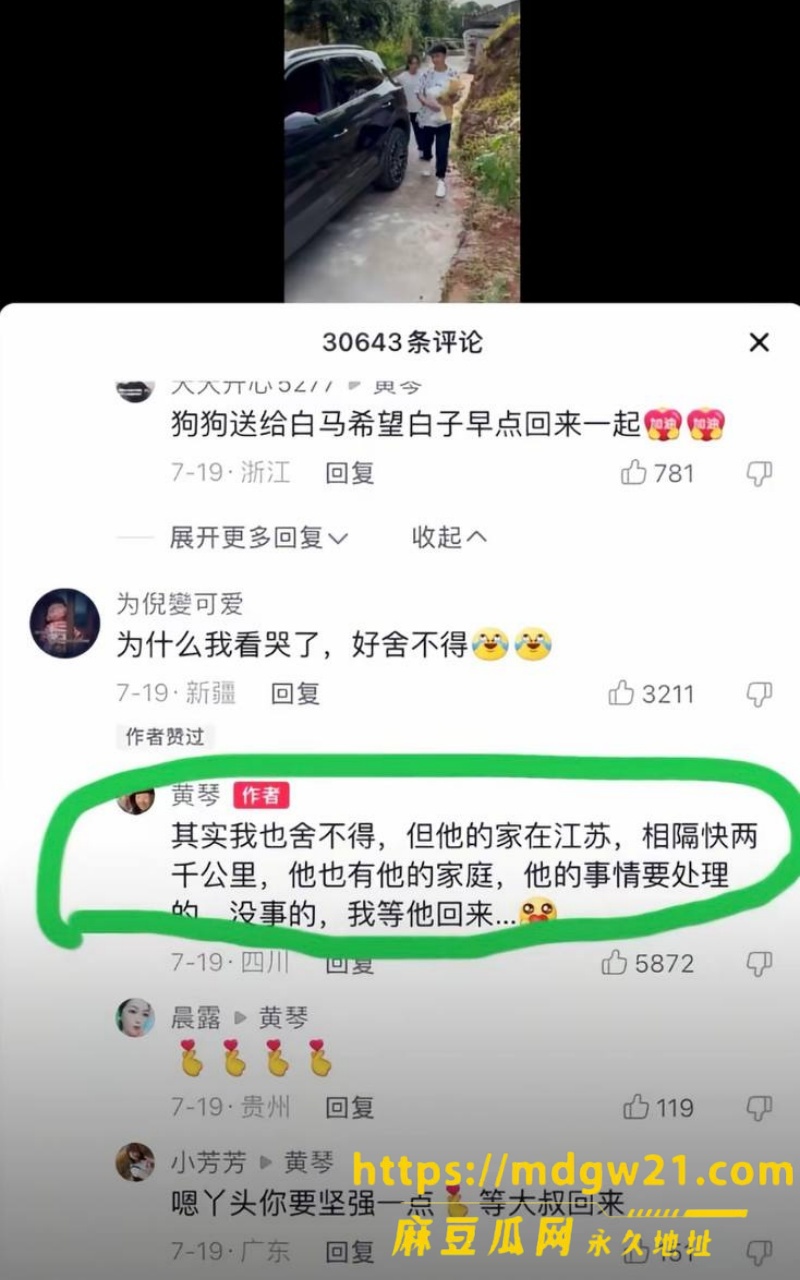Dislike 为倪孌可爱's comment
This screenshot has height=1280, width=800.
click(x=759, y=695)
